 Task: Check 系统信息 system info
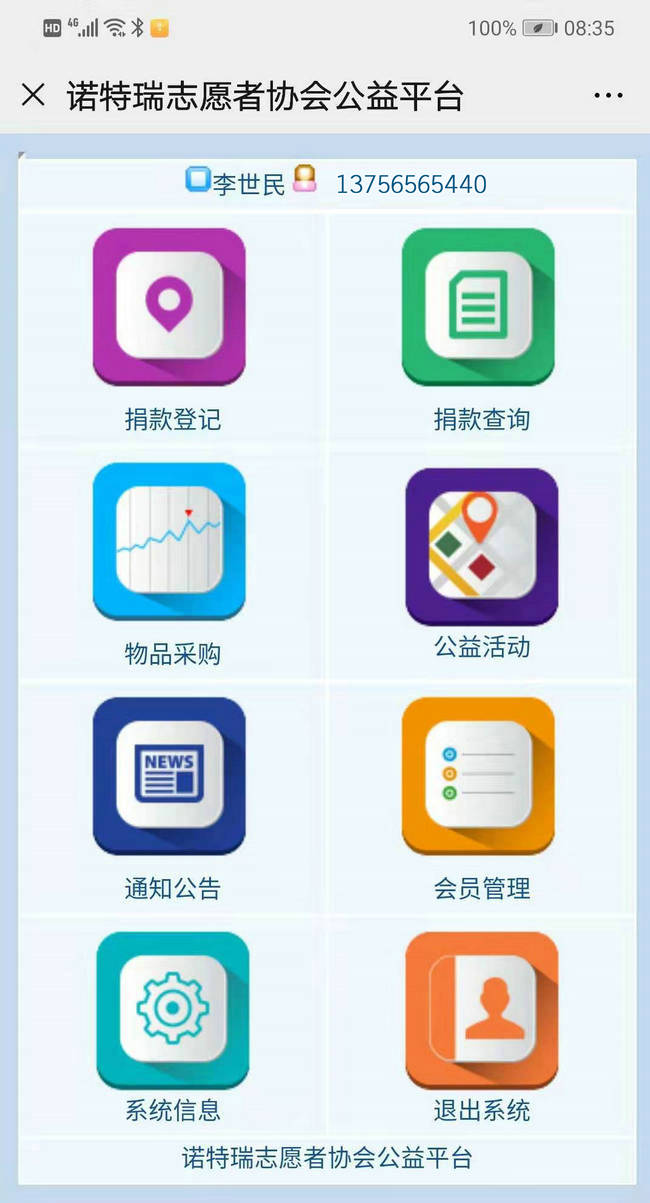click(x=172, y=1010)
